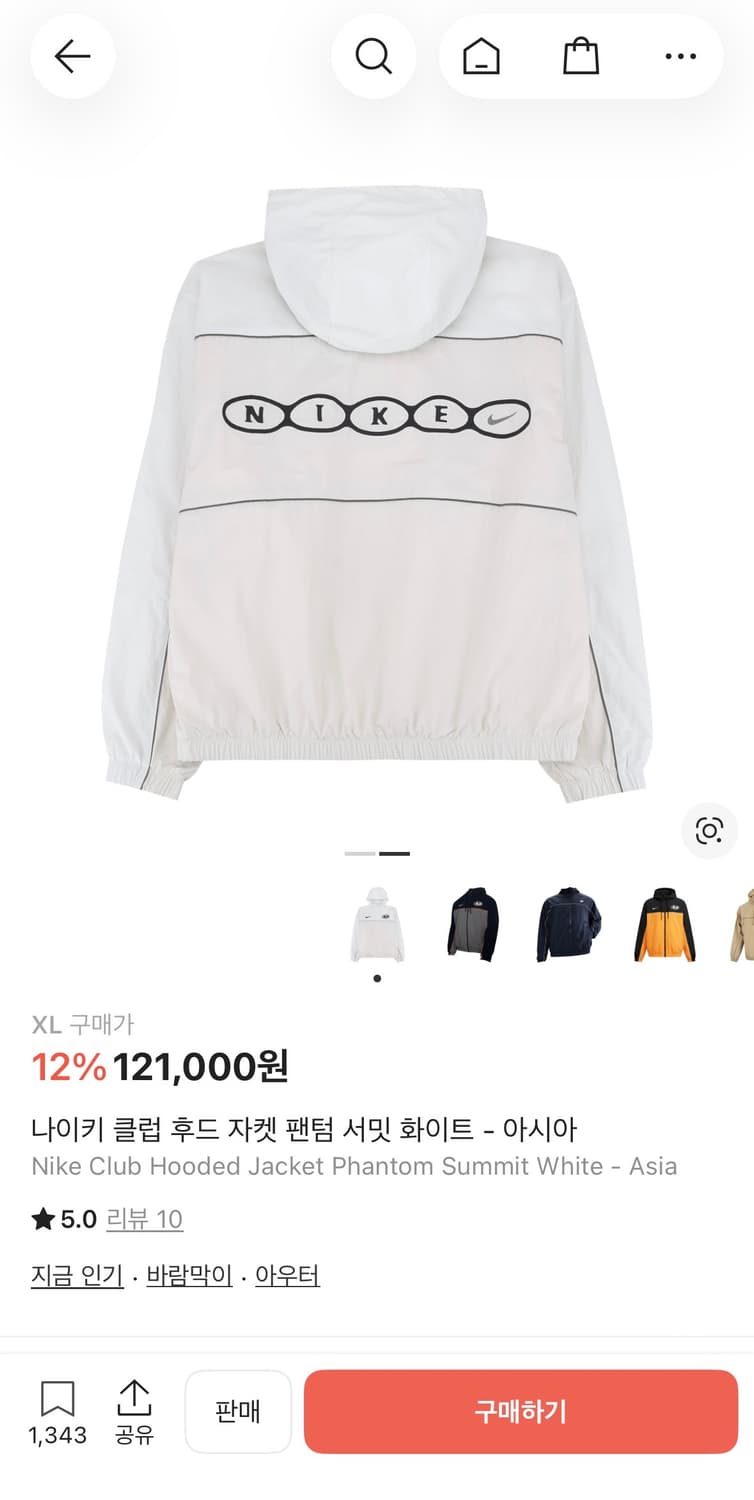This screenshot has width=754, height=1500.
Task: Tap the star rating icon
Action: coord(39,1218)
